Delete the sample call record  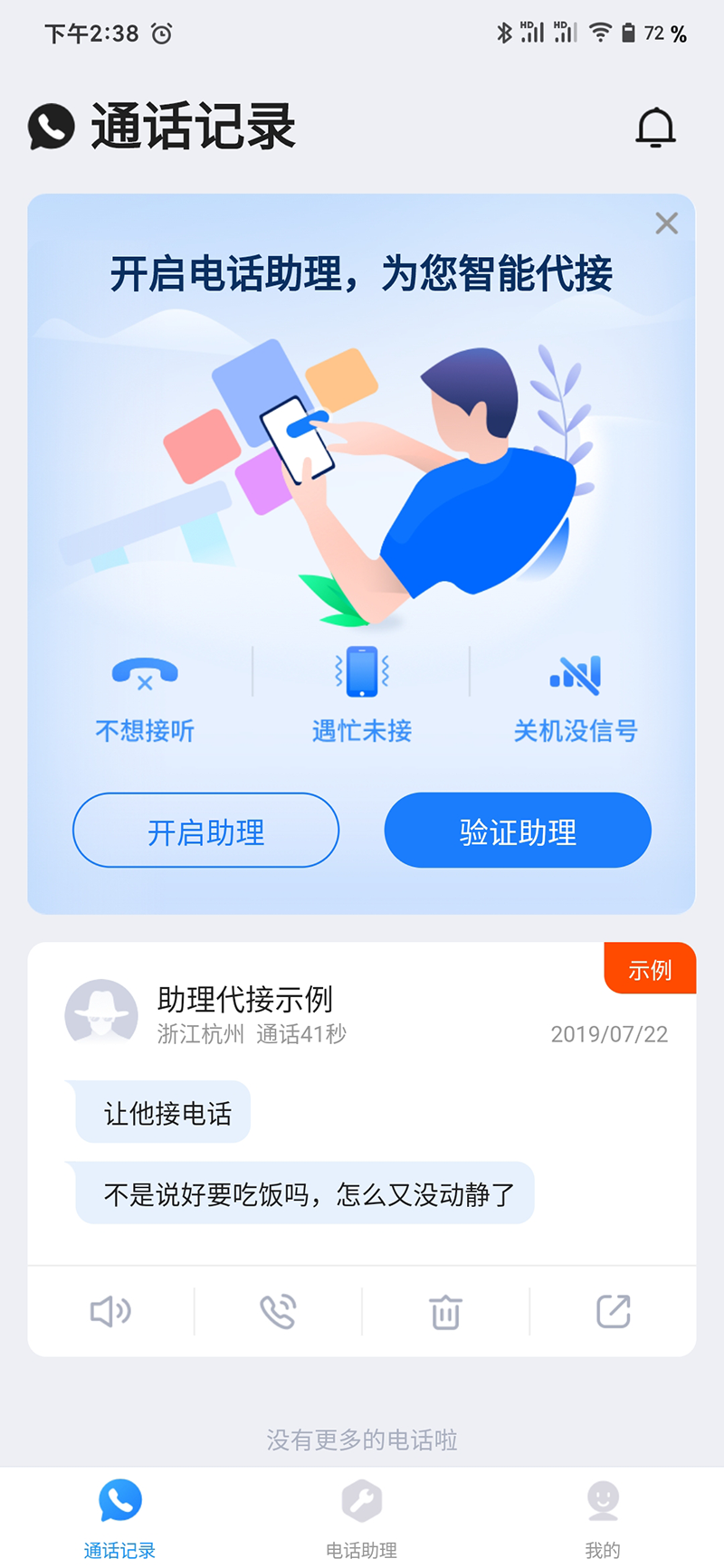(445, 1311)
